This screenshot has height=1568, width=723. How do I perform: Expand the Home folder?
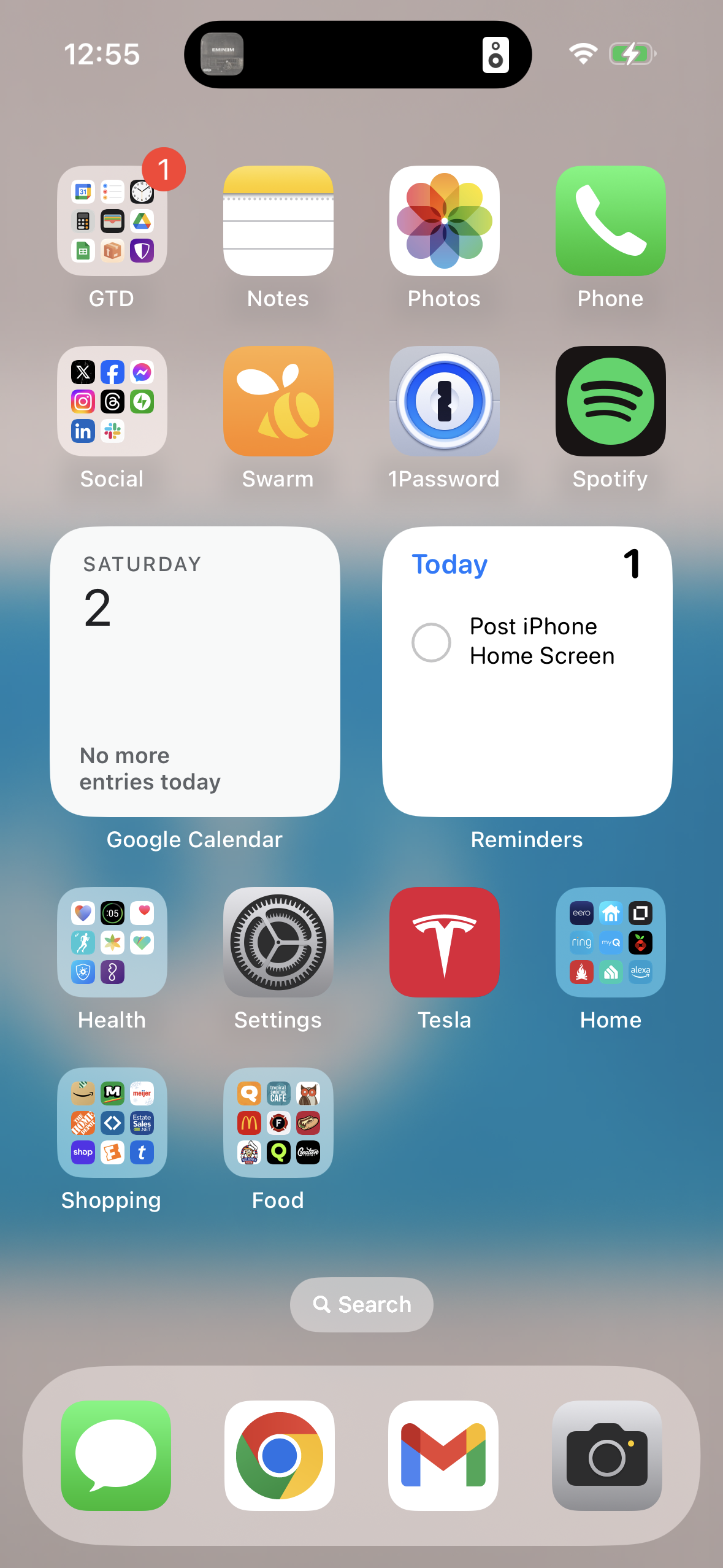click(x=610, y=942)
